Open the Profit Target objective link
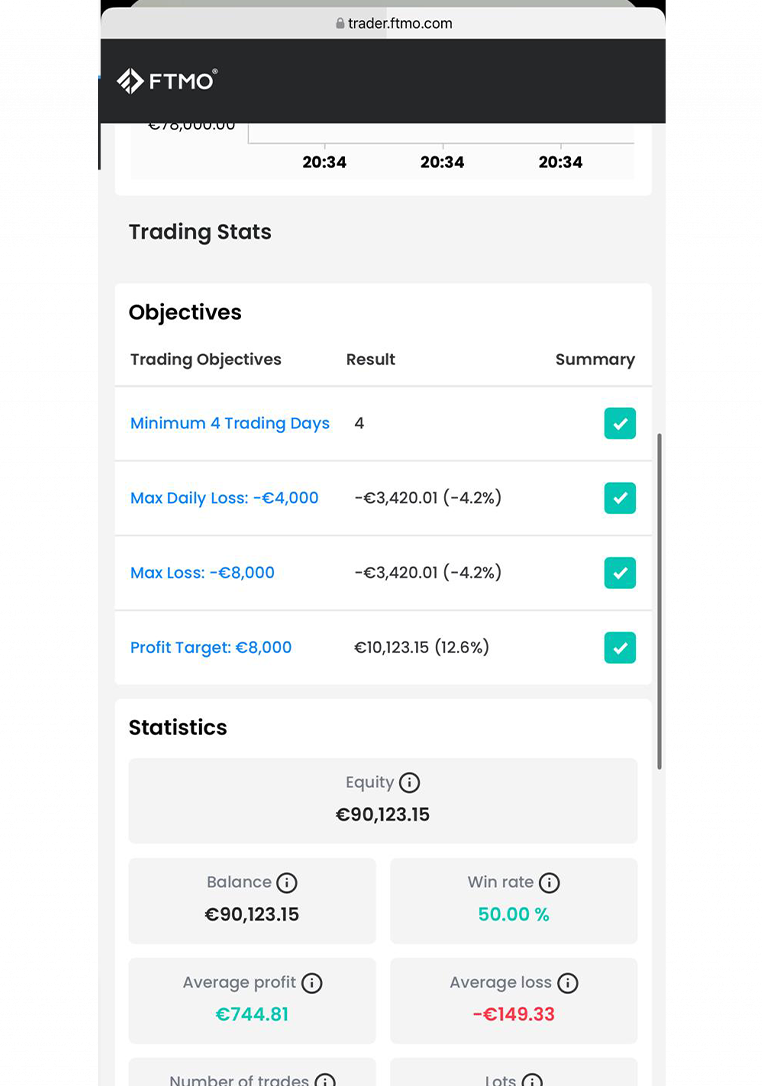 [211, 648]
